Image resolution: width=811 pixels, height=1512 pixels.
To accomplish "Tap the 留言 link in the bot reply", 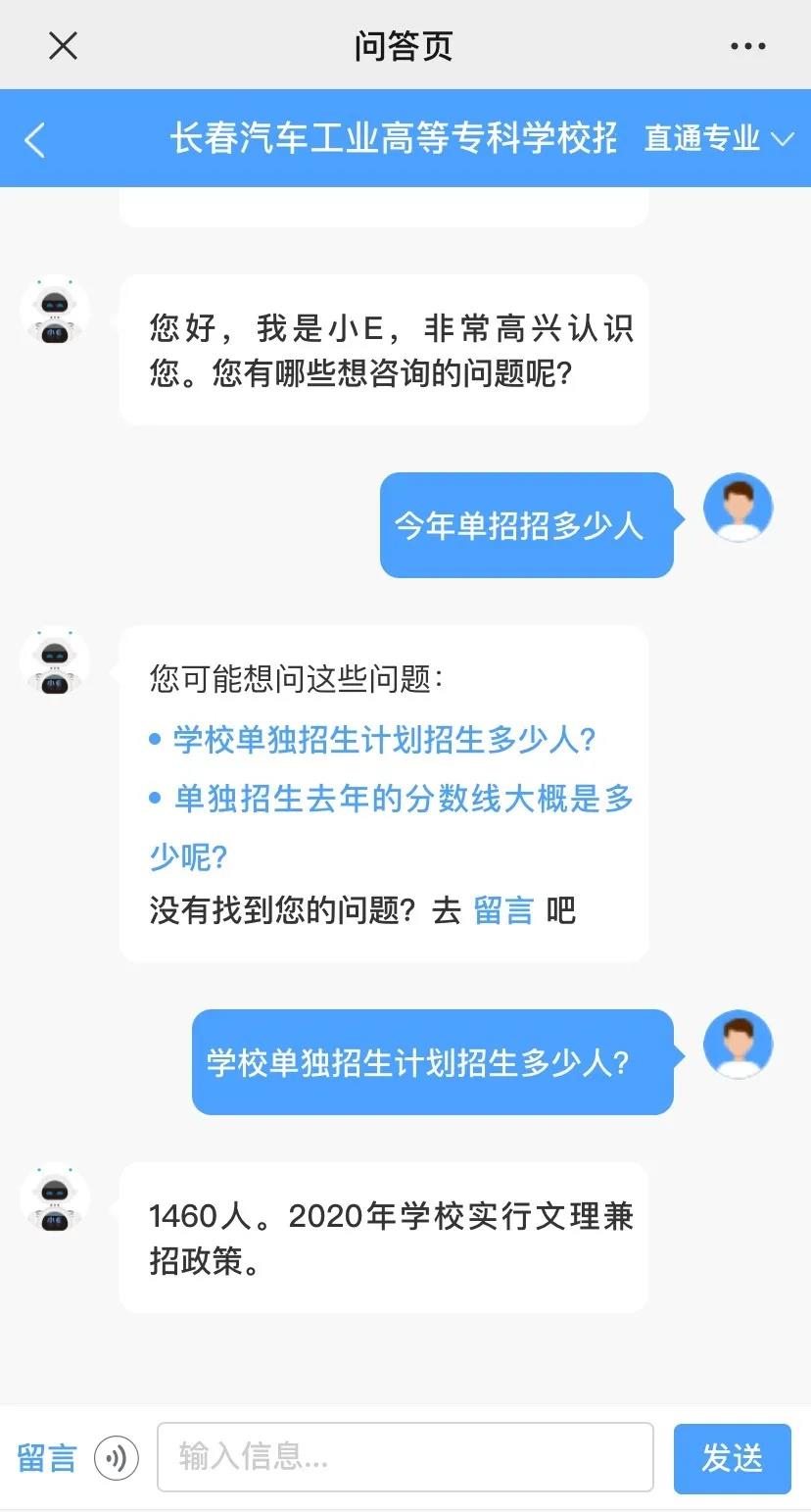I will coord(502,910).
